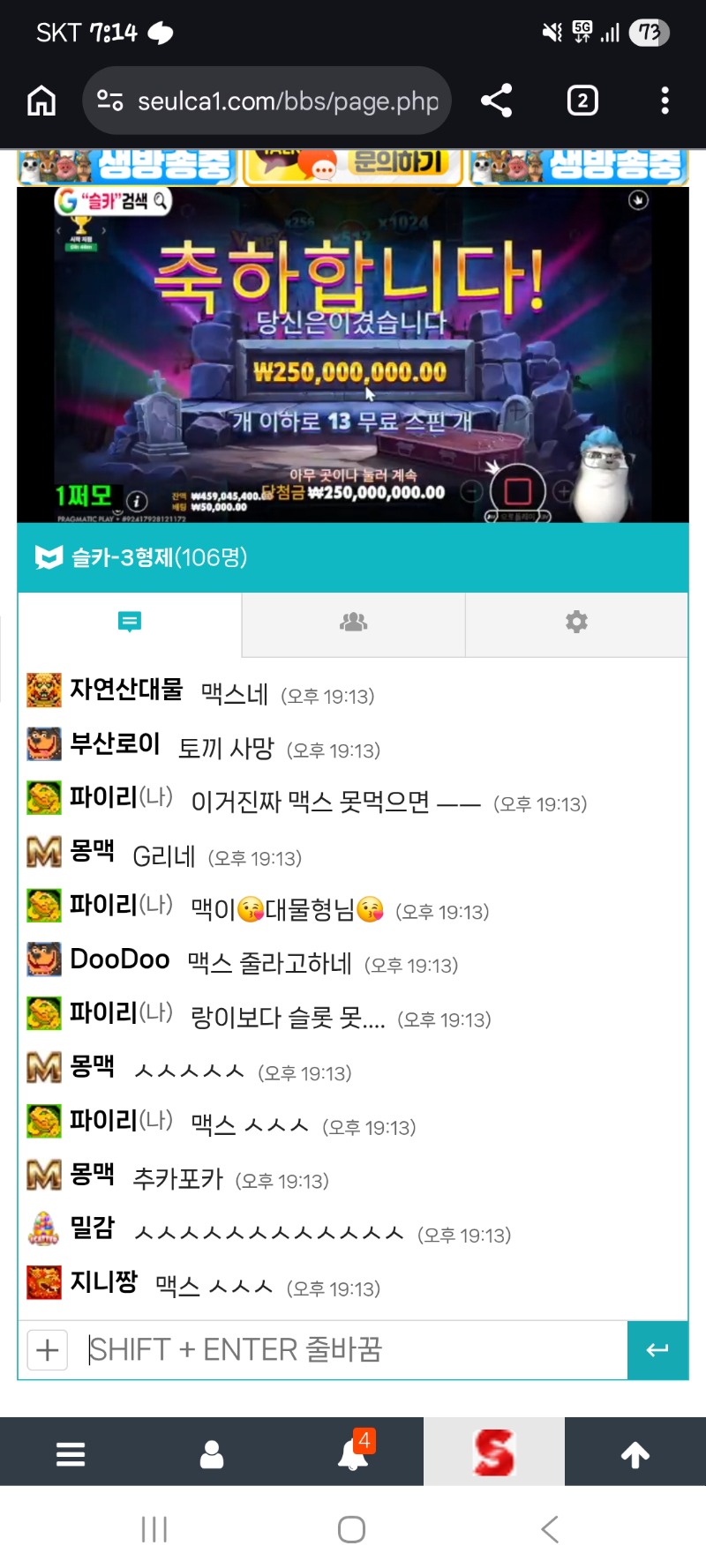
Task: Tap the seulca1.com address bar
Action: coord(269,101)
